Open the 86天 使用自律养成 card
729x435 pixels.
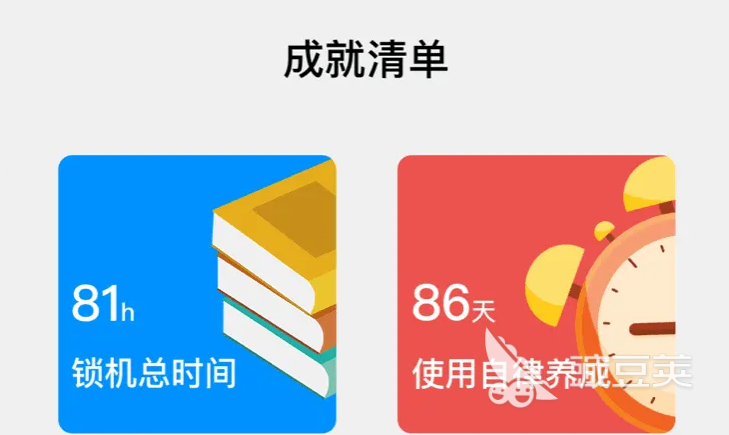pos(536,294)
